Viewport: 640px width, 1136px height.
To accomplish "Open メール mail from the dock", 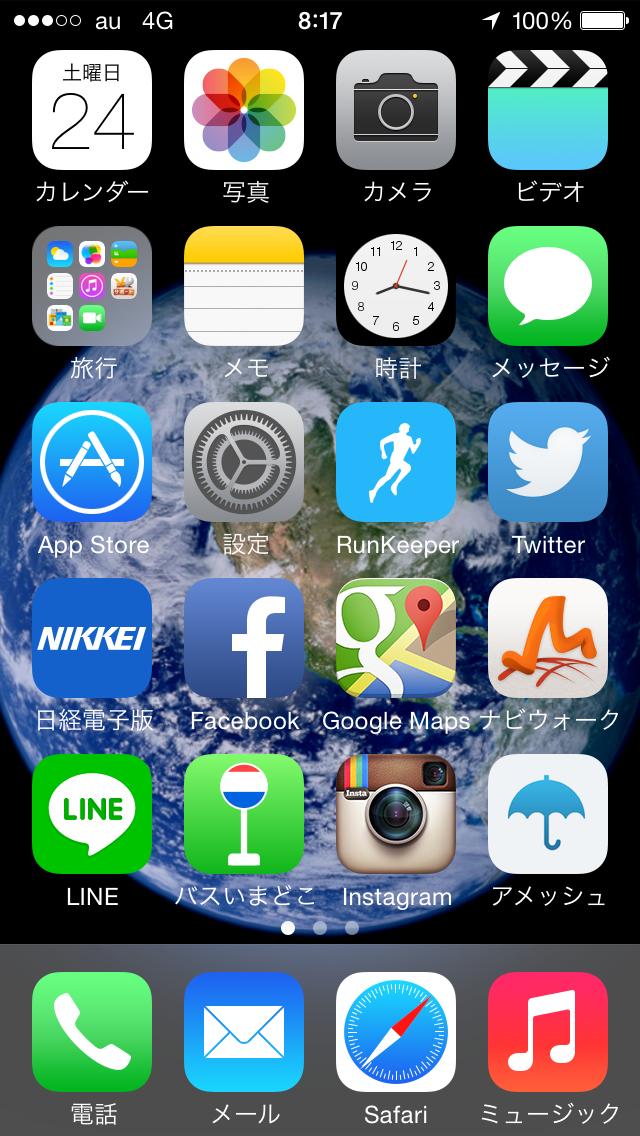I will 244,1032.
